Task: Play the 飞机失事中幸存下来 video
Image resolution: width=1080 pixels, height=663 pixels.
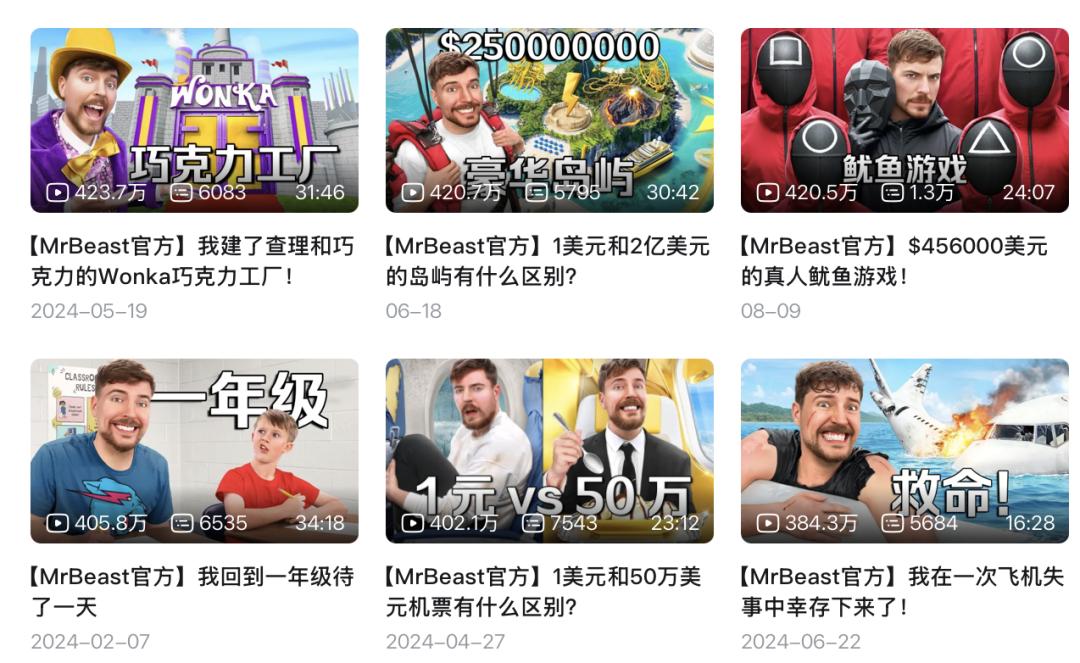Action: pos(904,450)
